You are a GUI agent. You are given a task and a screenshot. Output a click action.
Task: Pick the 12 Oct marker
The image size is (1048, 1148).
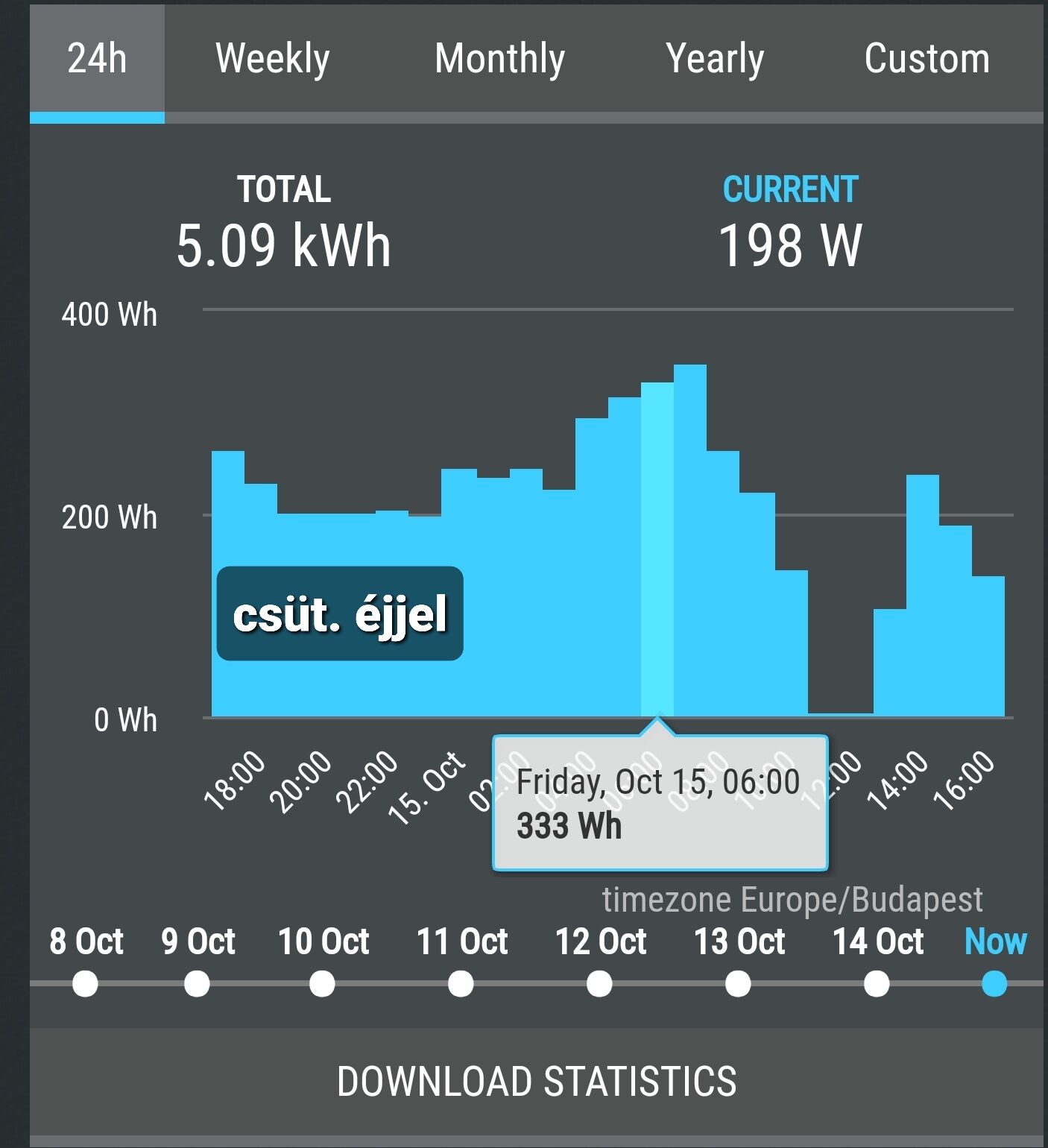599,983
